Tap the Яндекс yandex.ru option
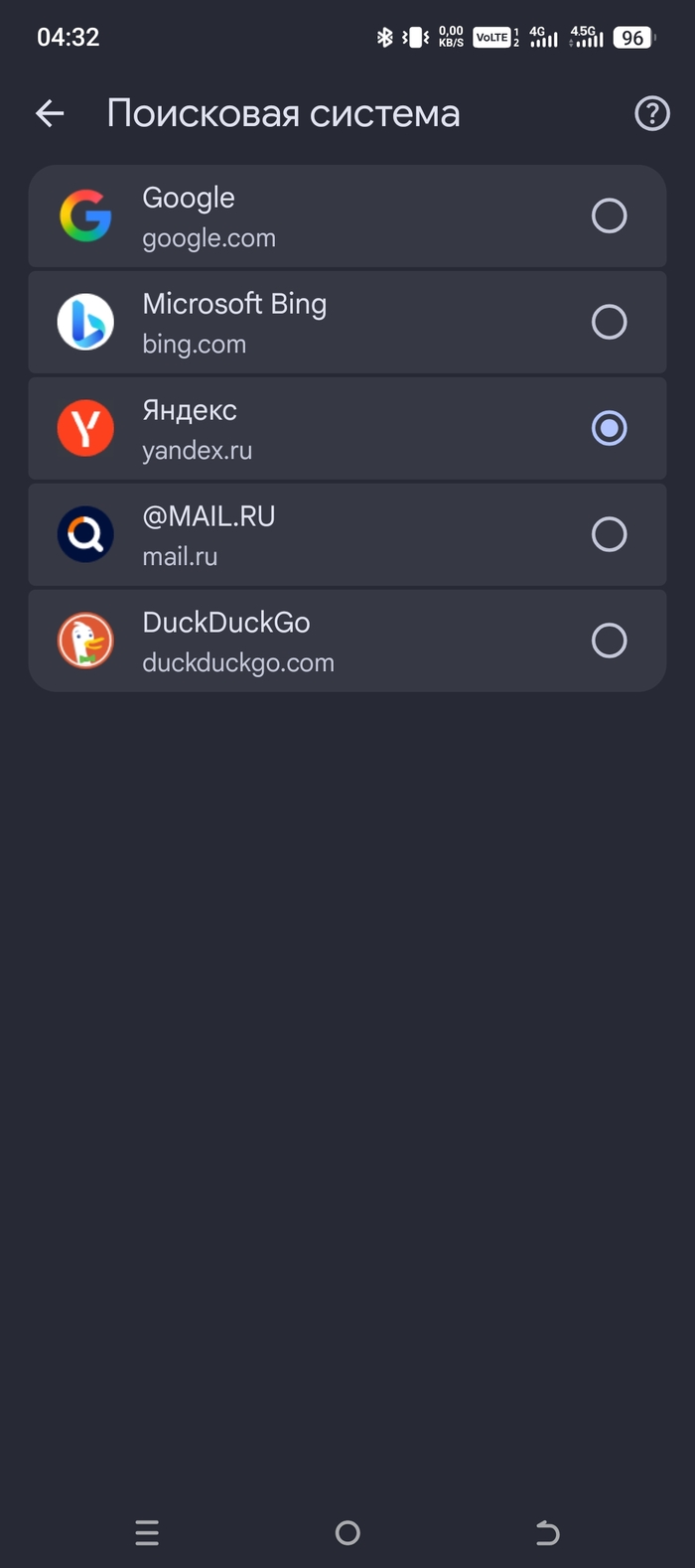Image resolution: width=695 pixels, height=1568 pixels. [347, 429]
